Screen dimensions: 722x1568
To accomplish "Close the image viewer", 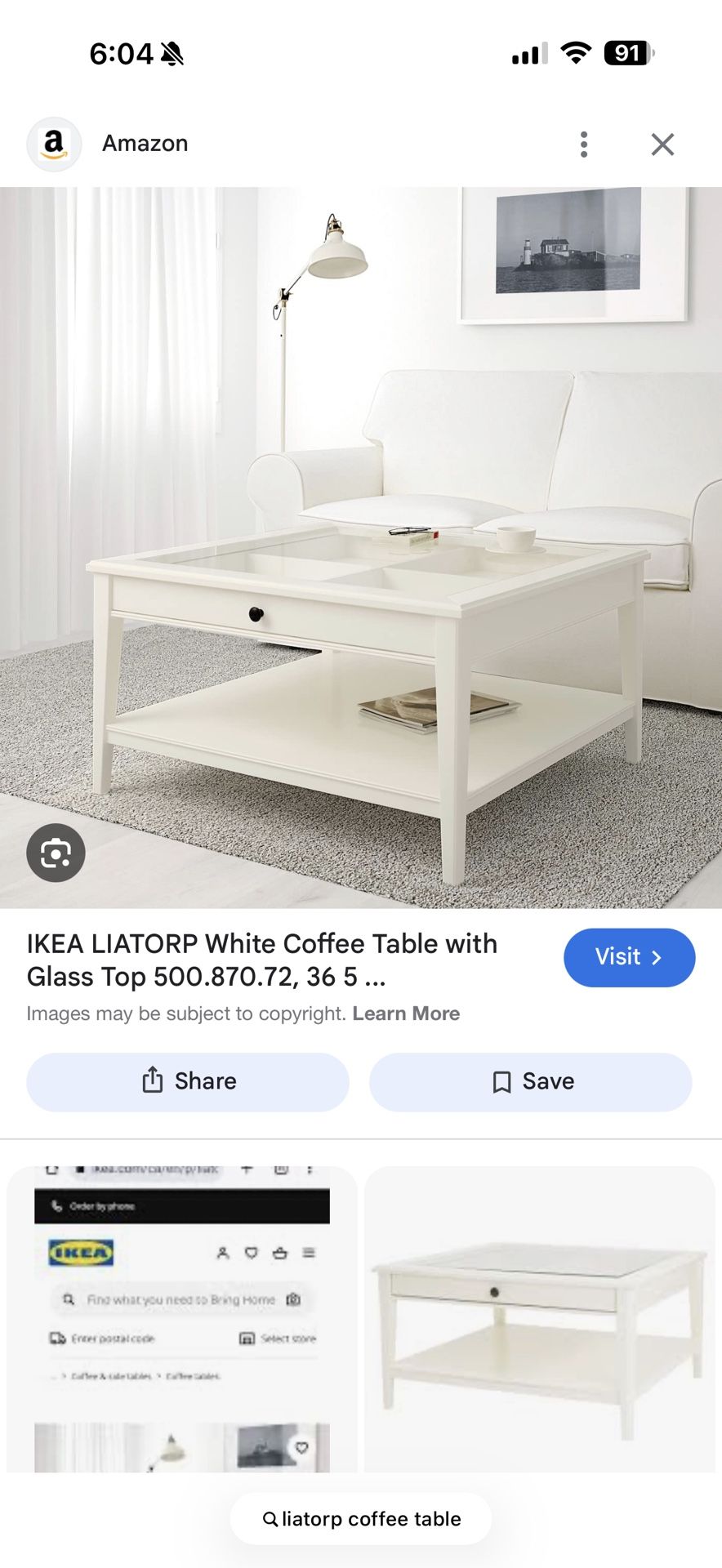I will pyautogui.click(x=662, y=145).
